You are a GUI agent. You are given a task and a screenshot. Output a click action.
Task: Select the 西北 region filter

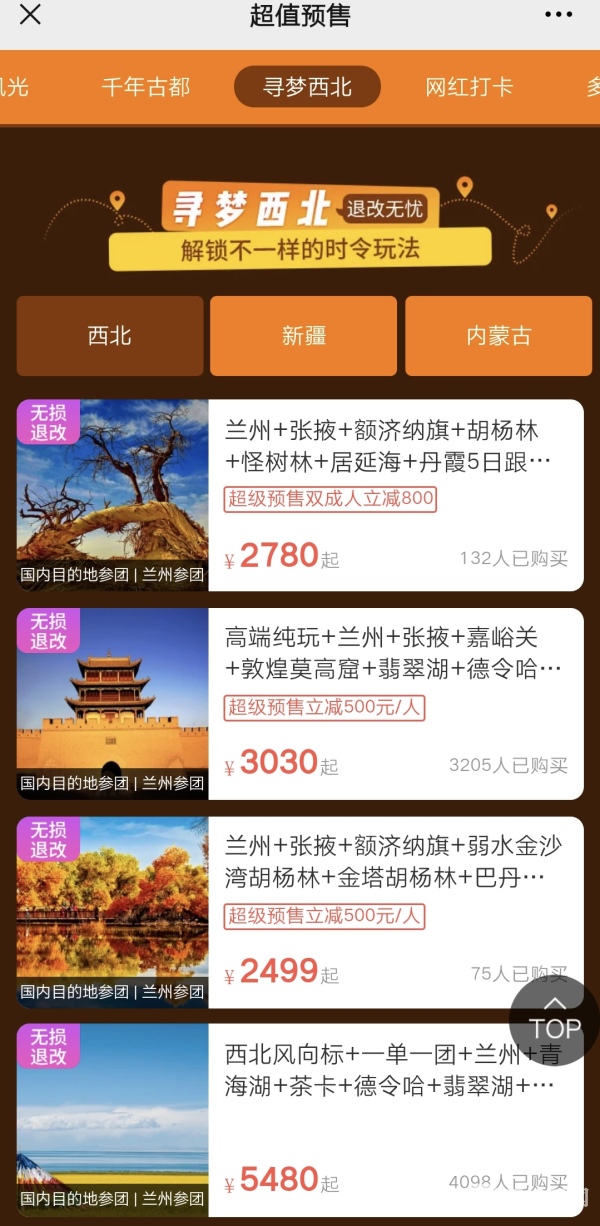(110, 336)
